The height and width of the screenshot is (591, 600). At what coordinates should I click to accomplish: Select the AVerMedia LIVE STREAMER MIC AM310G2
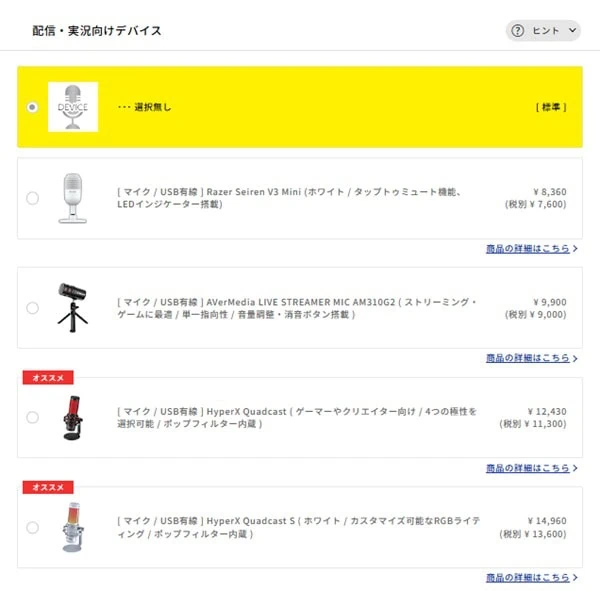coord(33,308)
